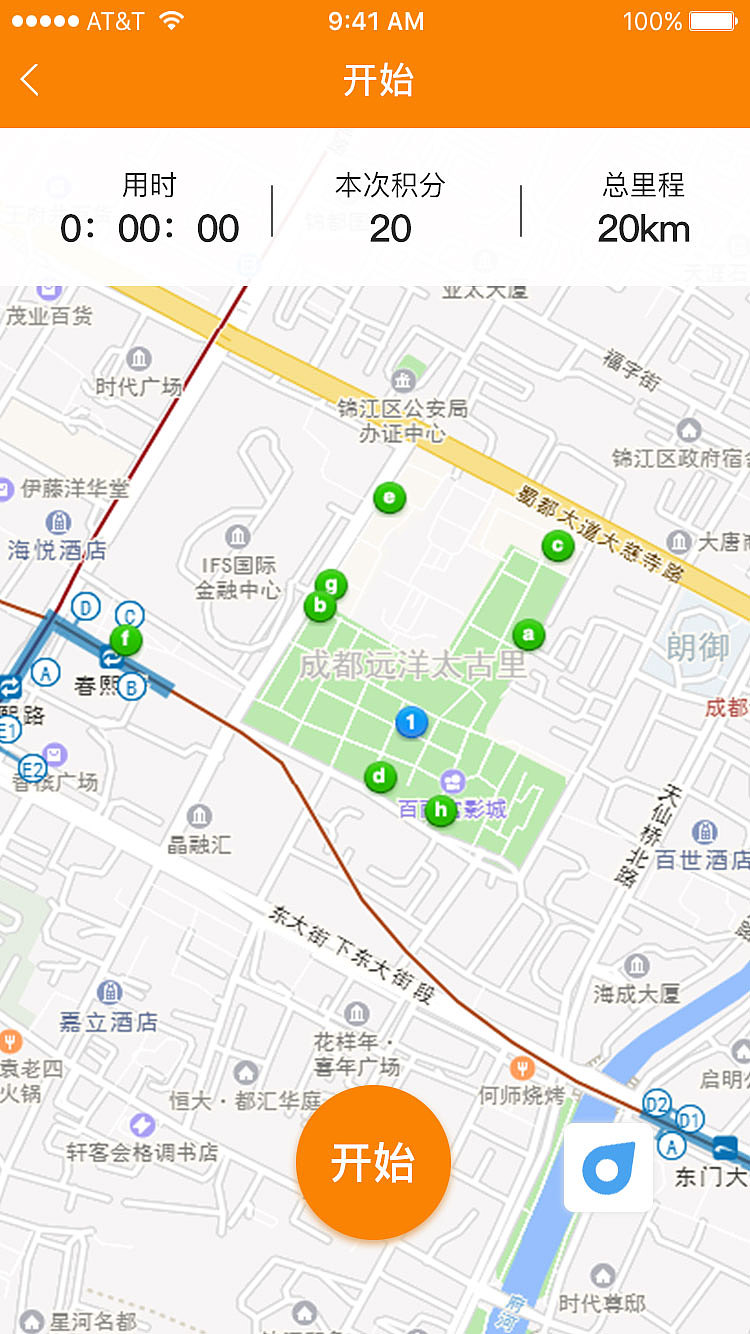This screenshot has width=750, height=1334.
Task: Tap green marker "h" on 百丽宫影城 label
Action: coord(440,811)
